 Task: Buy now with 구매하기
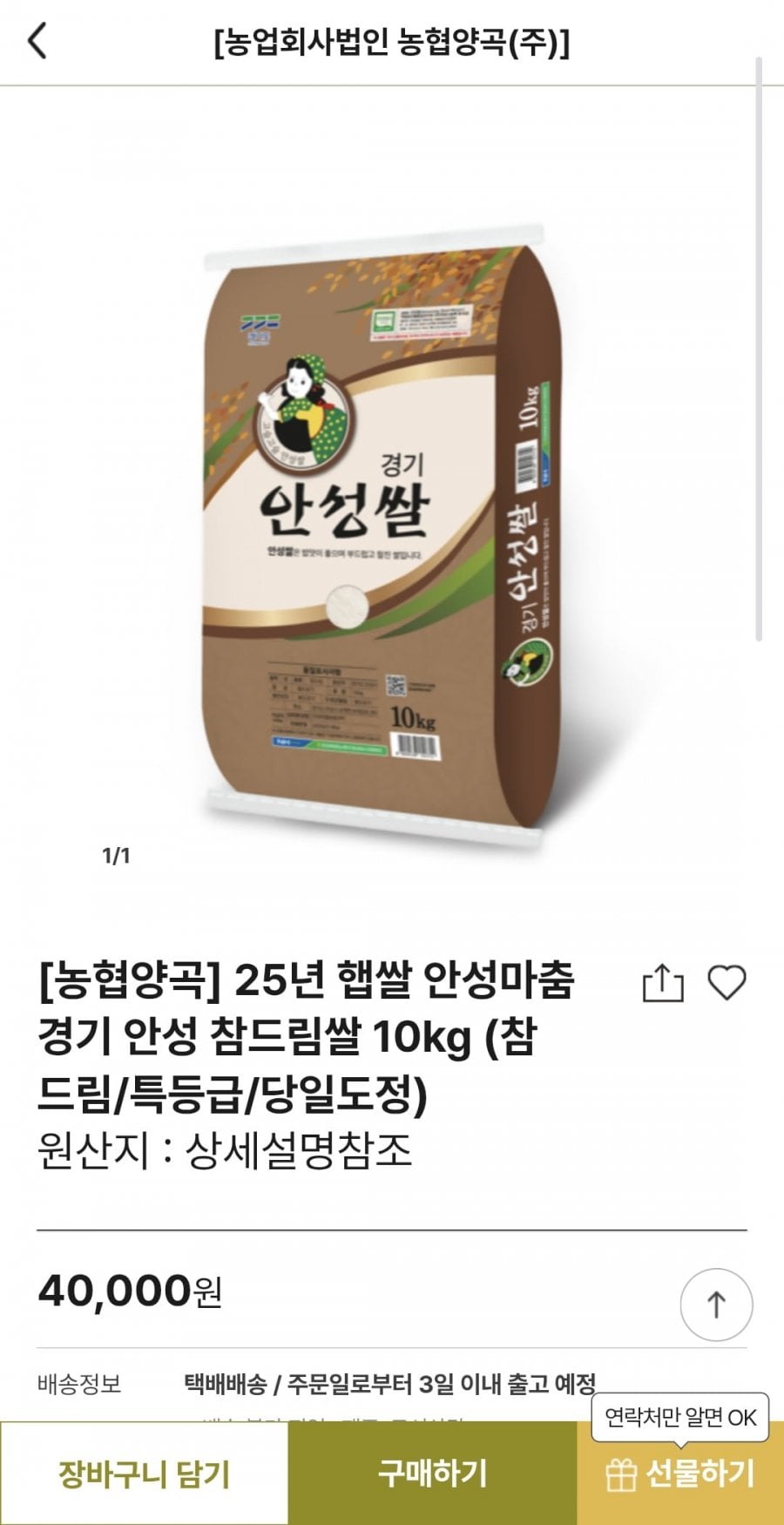coord(432,1474)
